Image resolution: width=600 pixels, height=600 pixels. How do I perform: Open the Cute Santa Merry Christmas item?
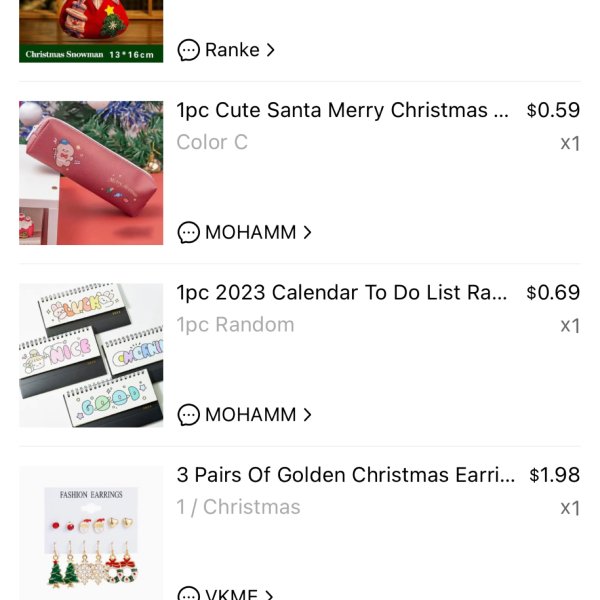click(345, 111)
